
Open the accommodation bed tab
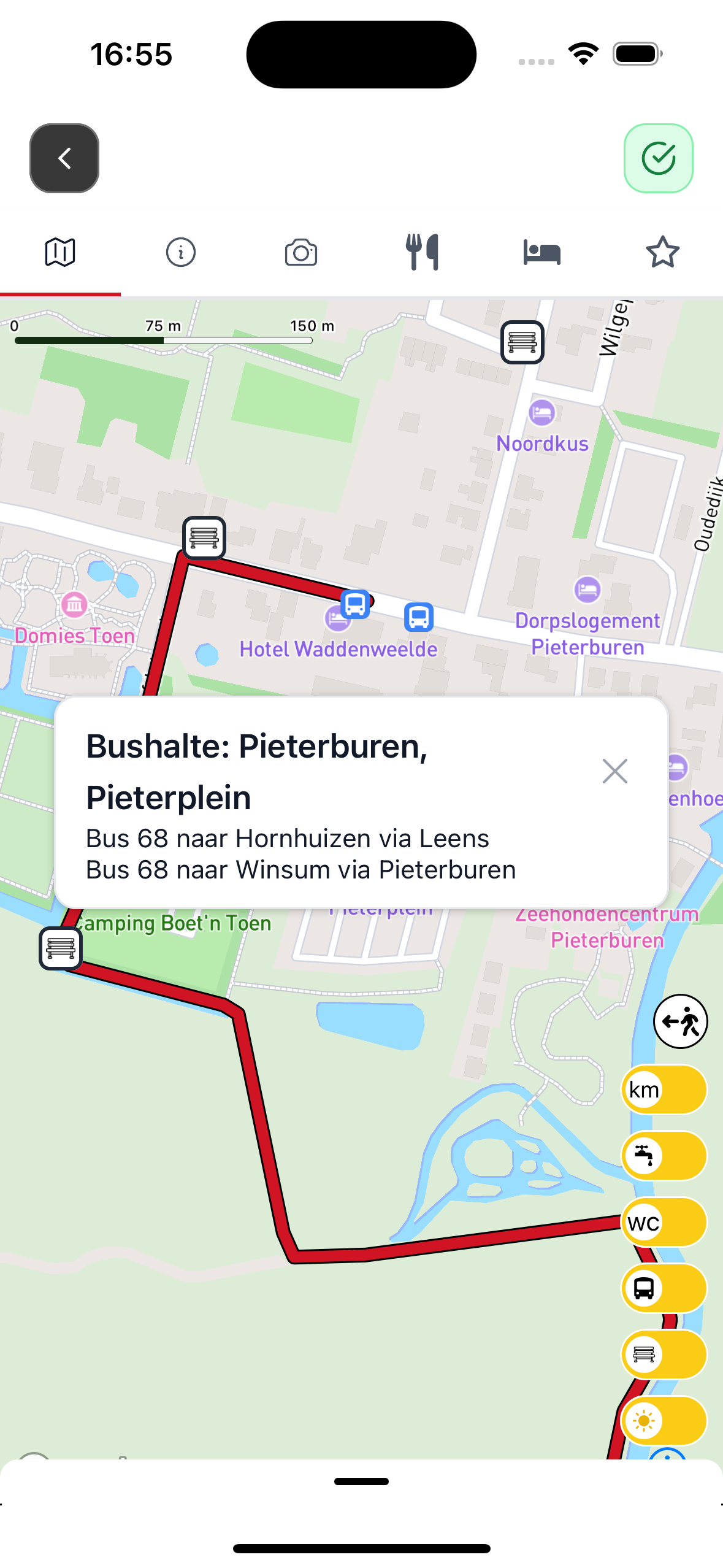click(542, 252)
